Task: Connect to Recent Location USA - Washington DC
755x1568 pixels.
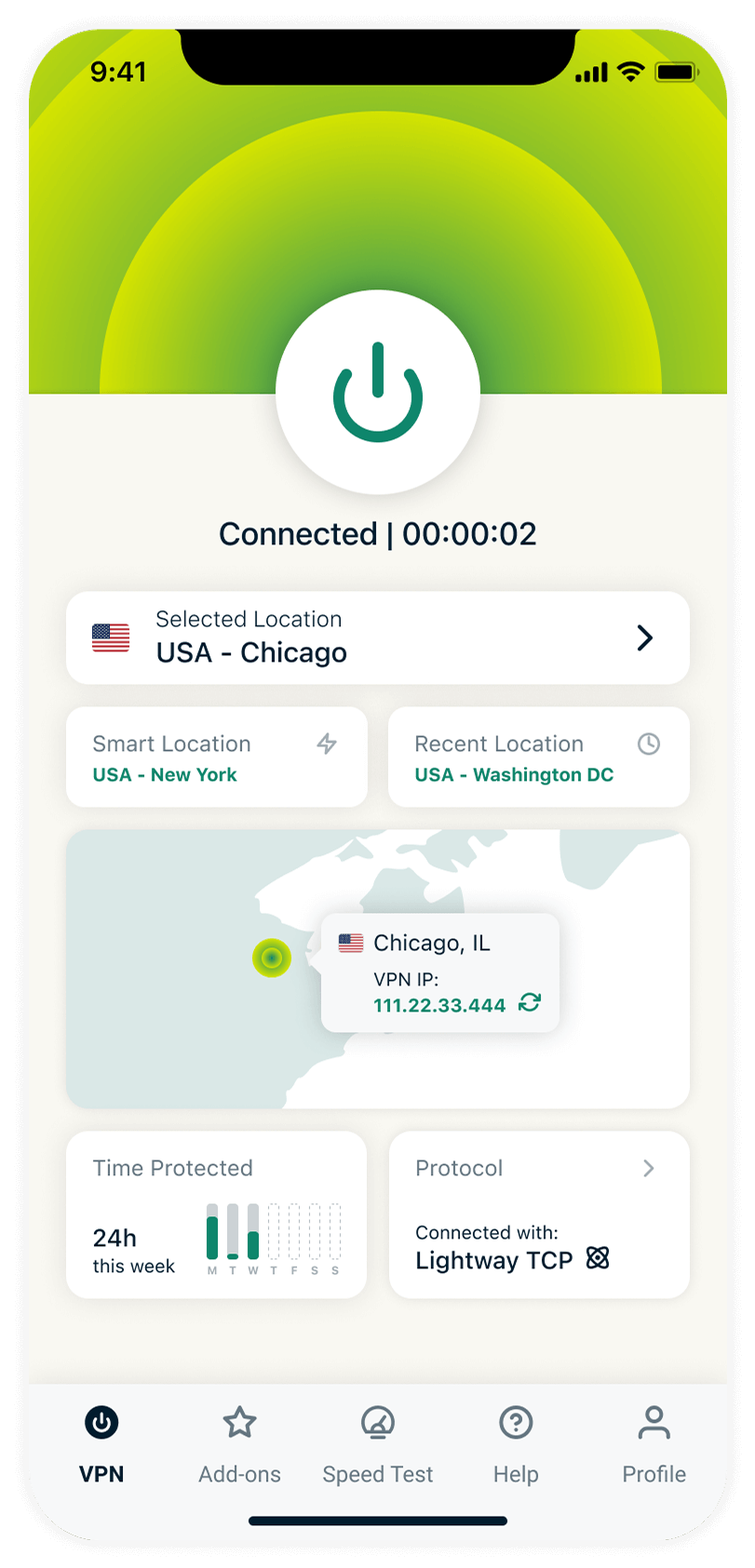Action: click(538, 757)
